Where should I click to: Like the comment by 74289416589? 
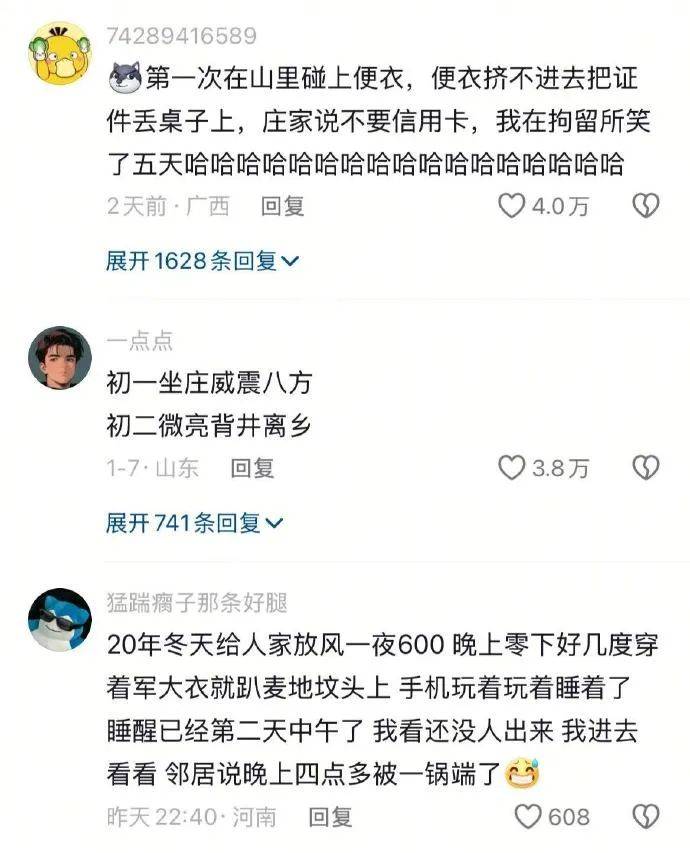512,206
